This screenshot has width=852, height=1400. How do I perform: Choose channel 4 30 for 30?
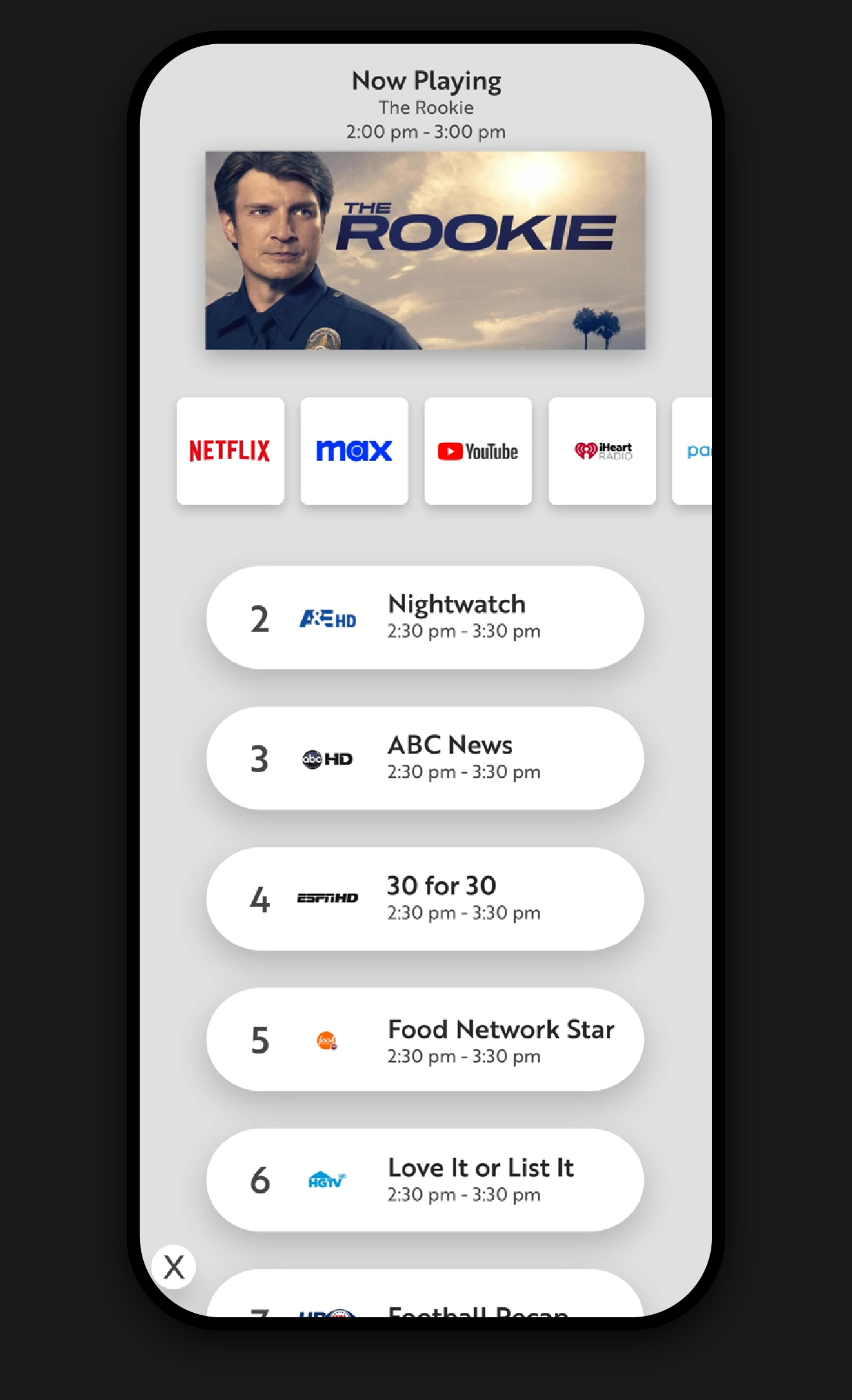(x=425, y=898)
